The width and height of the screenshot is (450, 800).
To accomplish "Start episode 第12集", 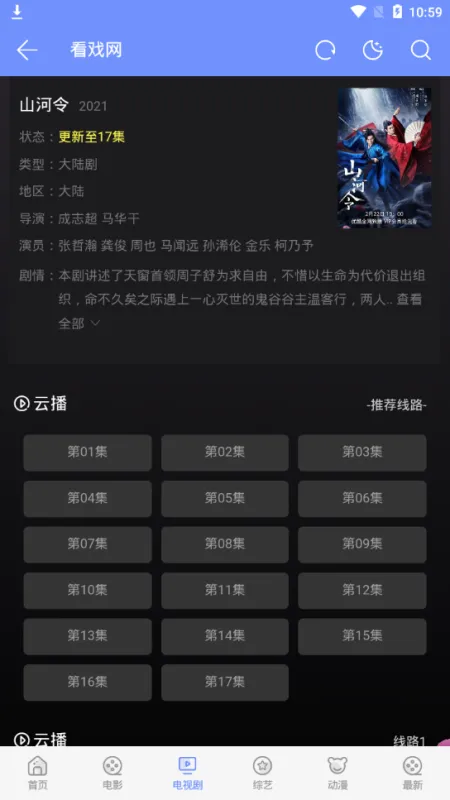I will (362, 590).
